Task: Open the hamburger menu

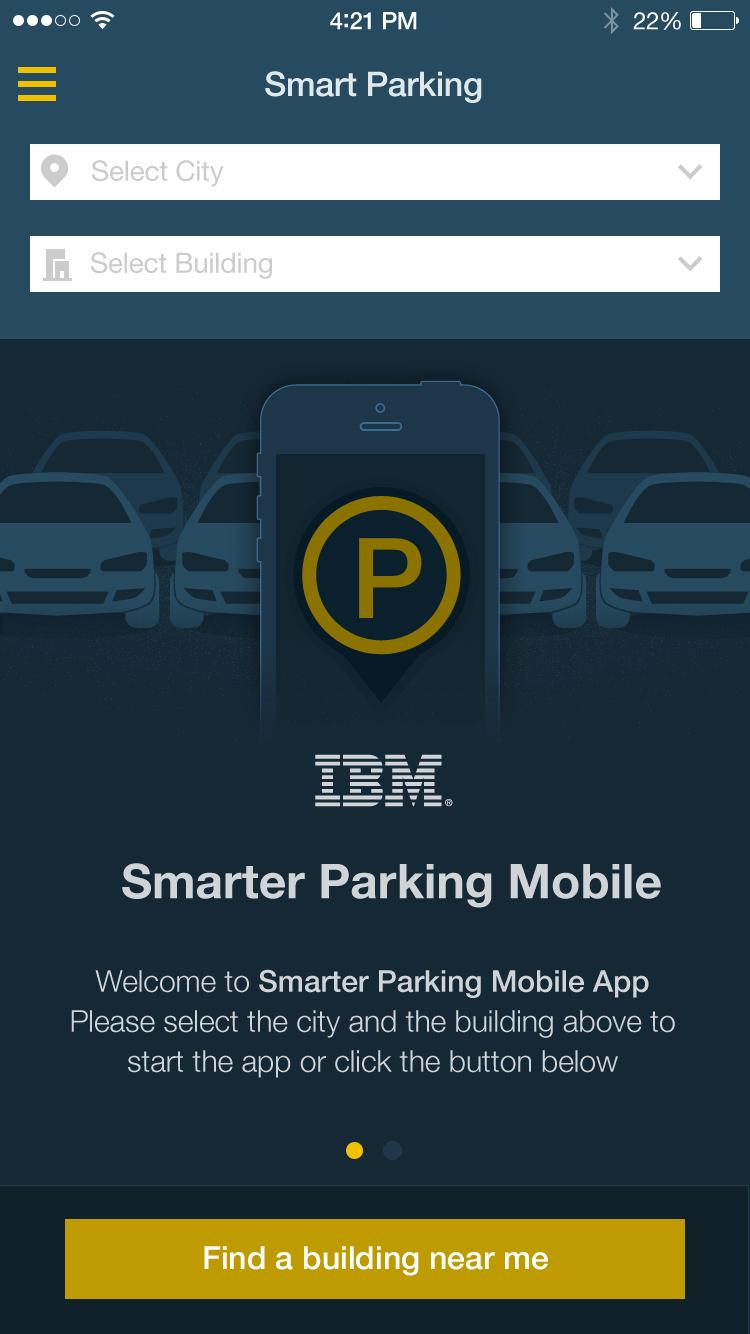Action: (37, 84)
